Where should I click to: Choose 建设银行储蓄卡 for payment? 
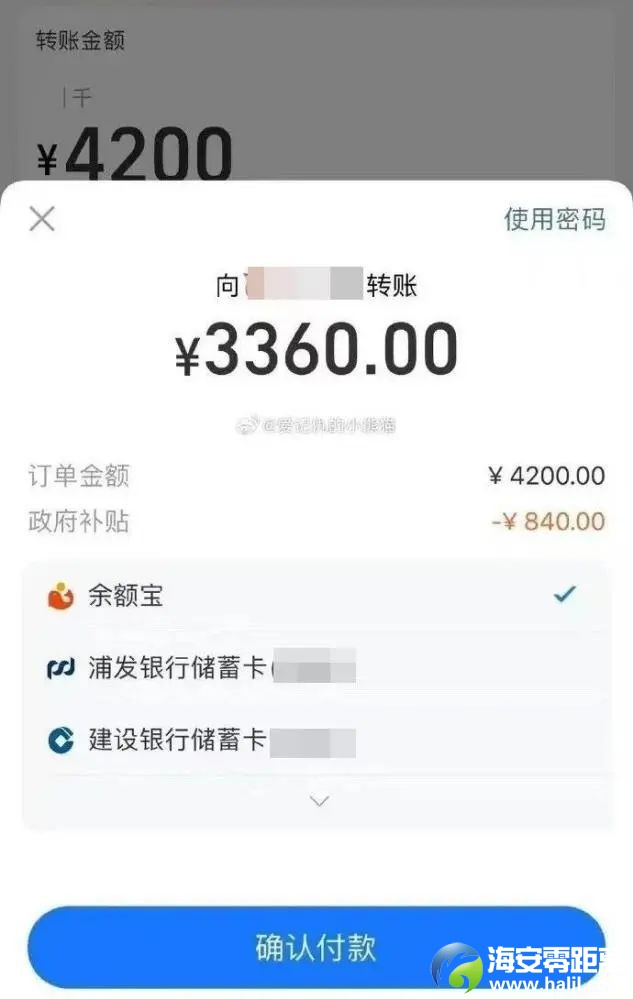click(x=315, y=741)
